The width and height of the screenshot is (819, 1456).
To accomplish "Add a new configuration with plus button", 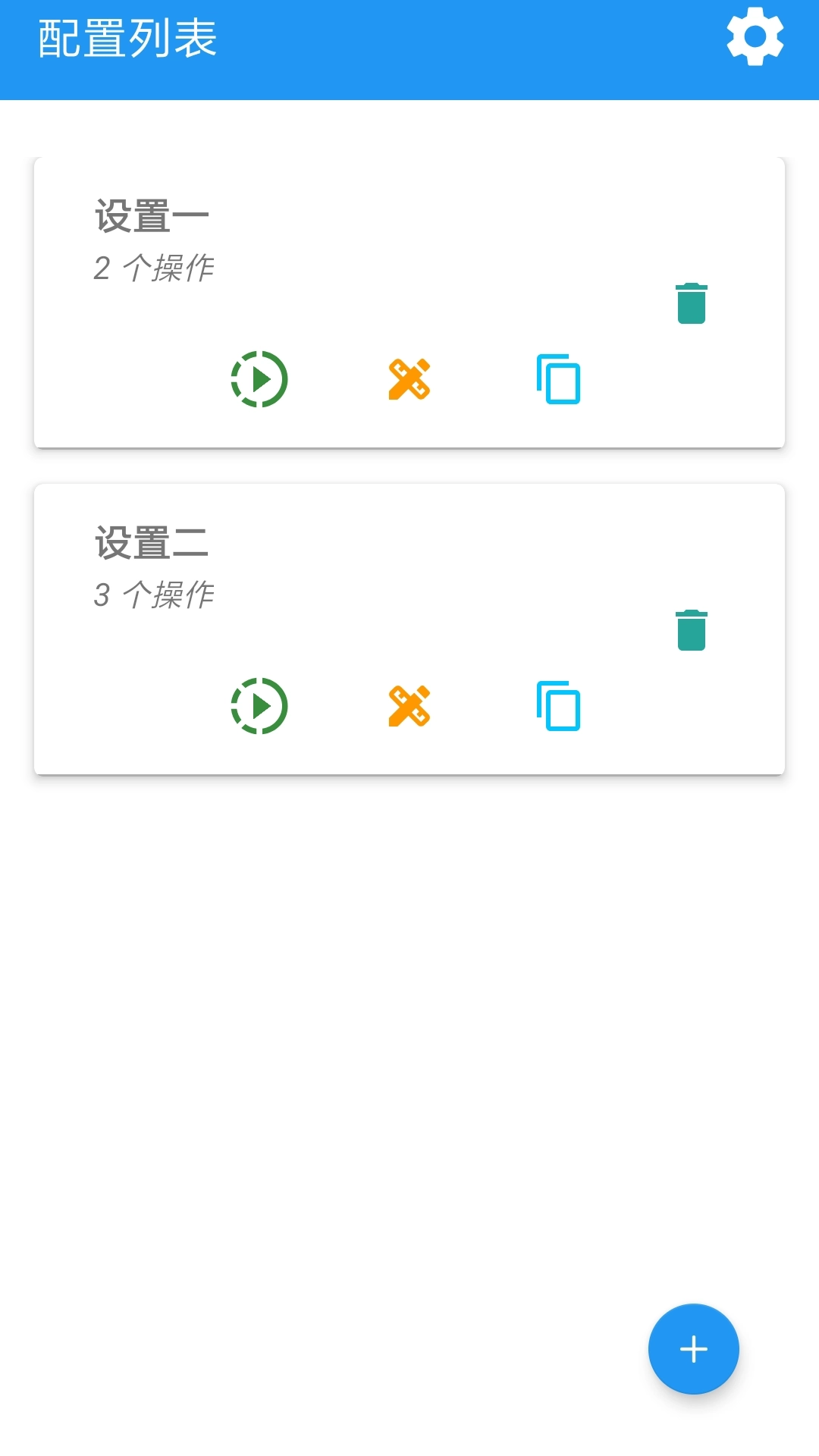I will click(x=692, y=1348).
